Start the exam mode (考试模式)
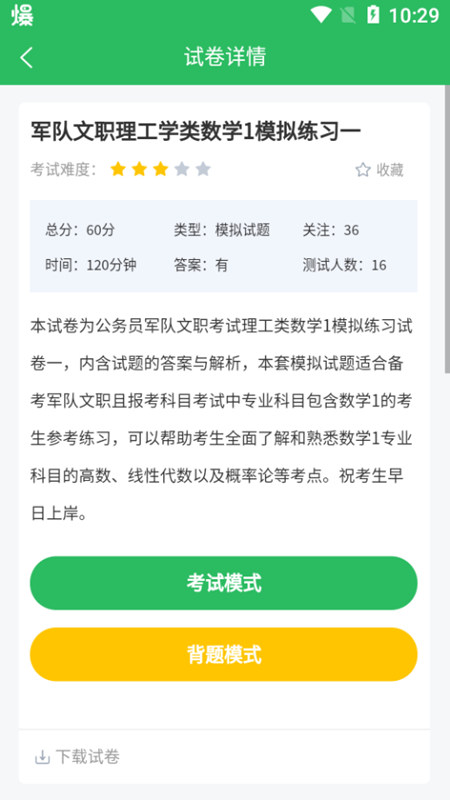The image size is (450, 800). coord(223,583)
